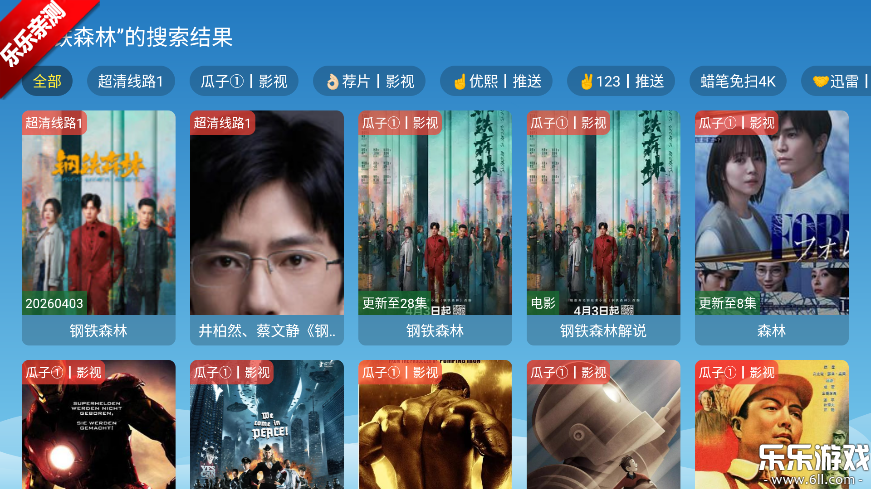871x489 pixels.
Task: Open 钢铁森林 card dated 20260403
Action: tap(99, 227)
